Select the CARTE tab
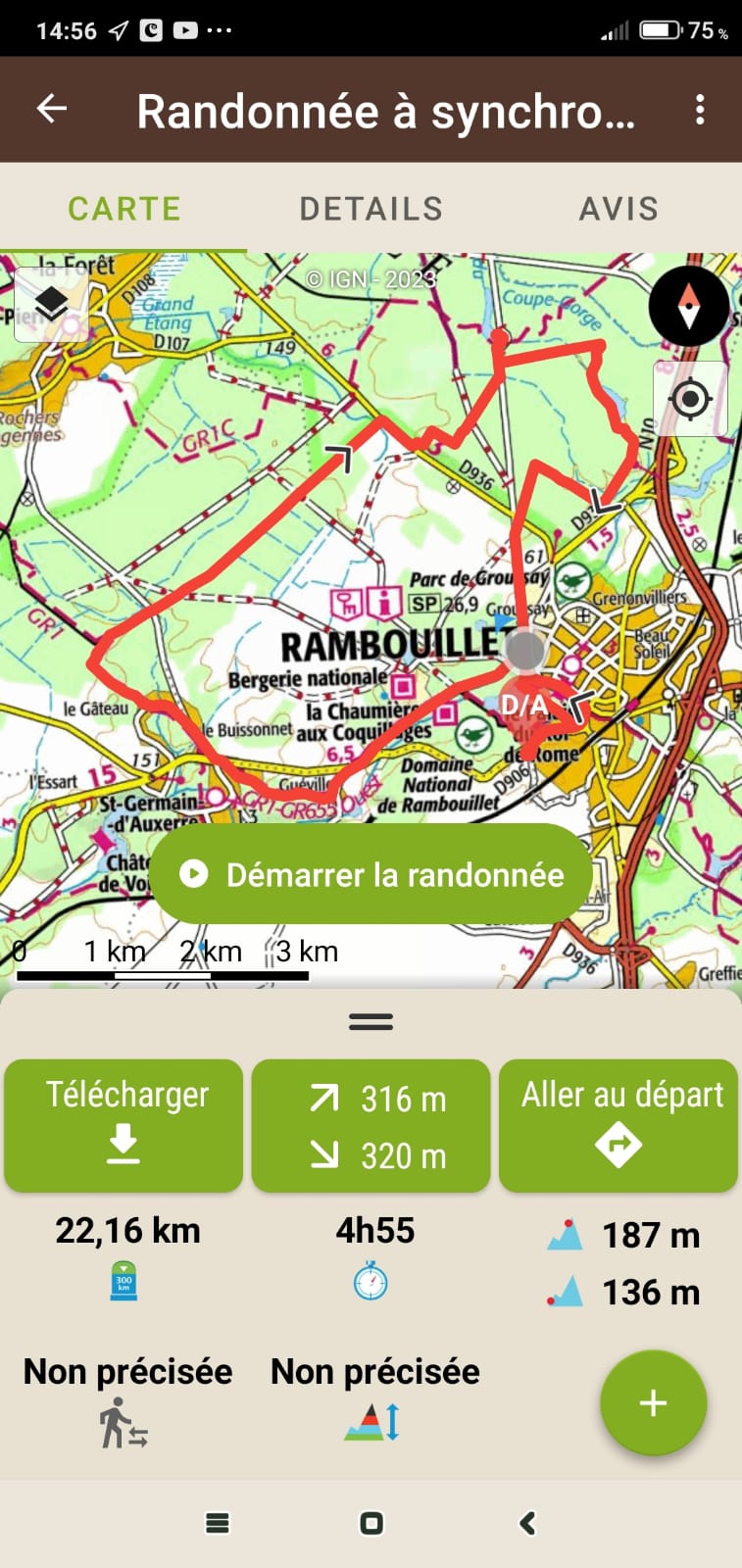742x1568 pixels. point(124,209)
